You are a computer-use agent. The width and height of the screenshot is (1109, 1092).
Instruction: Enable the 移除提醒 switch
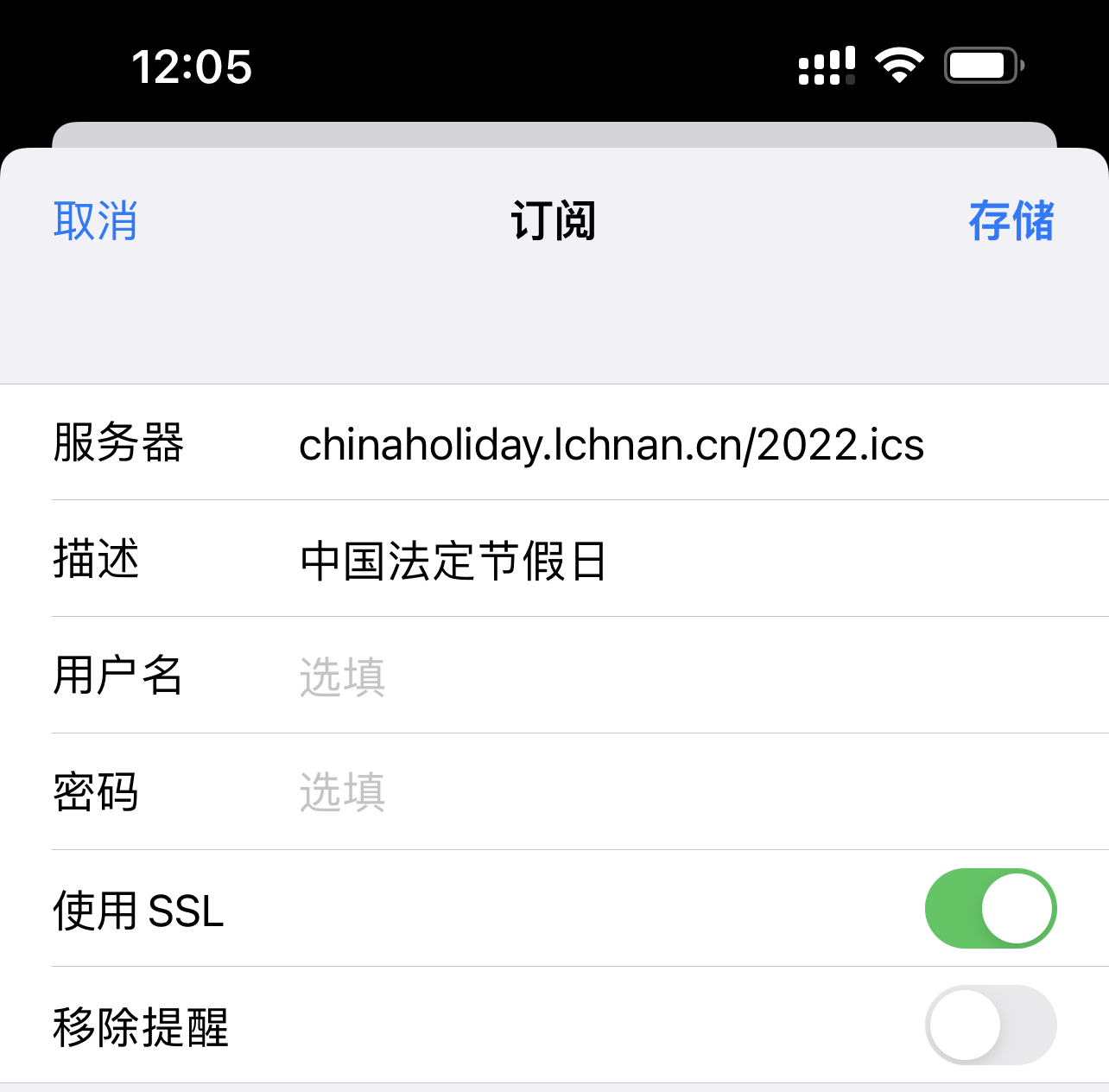tap(990, 1025)
